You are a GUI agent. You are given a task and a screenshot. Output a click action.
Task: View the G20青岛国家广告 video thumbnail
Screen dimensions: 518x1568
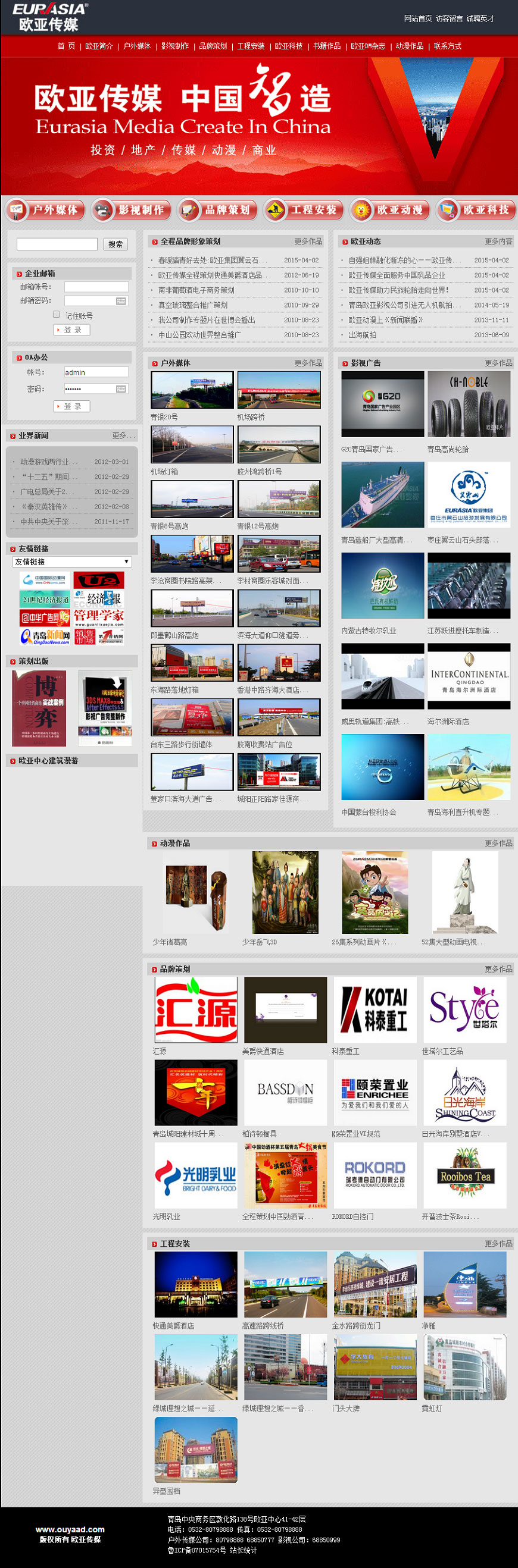point(383,404)
